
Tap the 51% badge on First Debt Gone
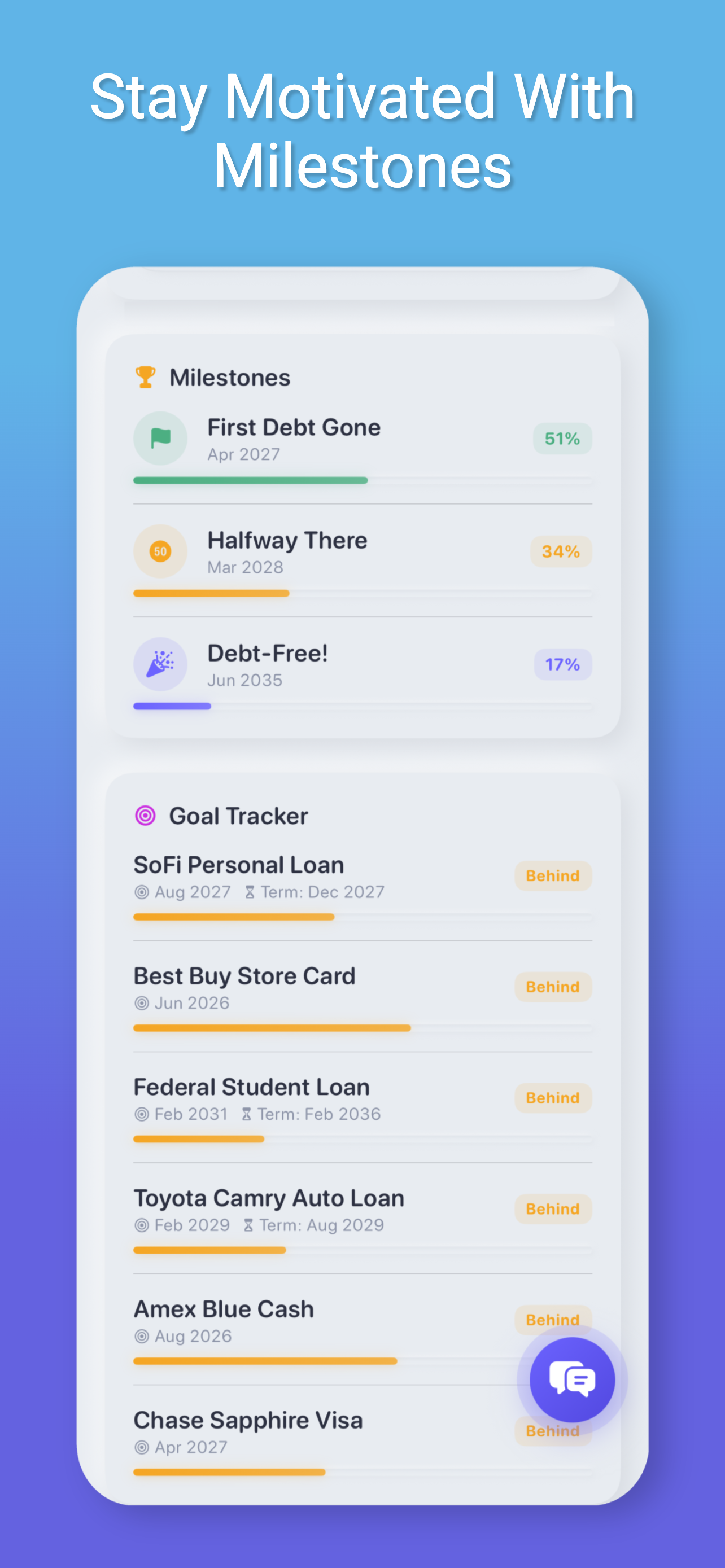click(561, 438)
